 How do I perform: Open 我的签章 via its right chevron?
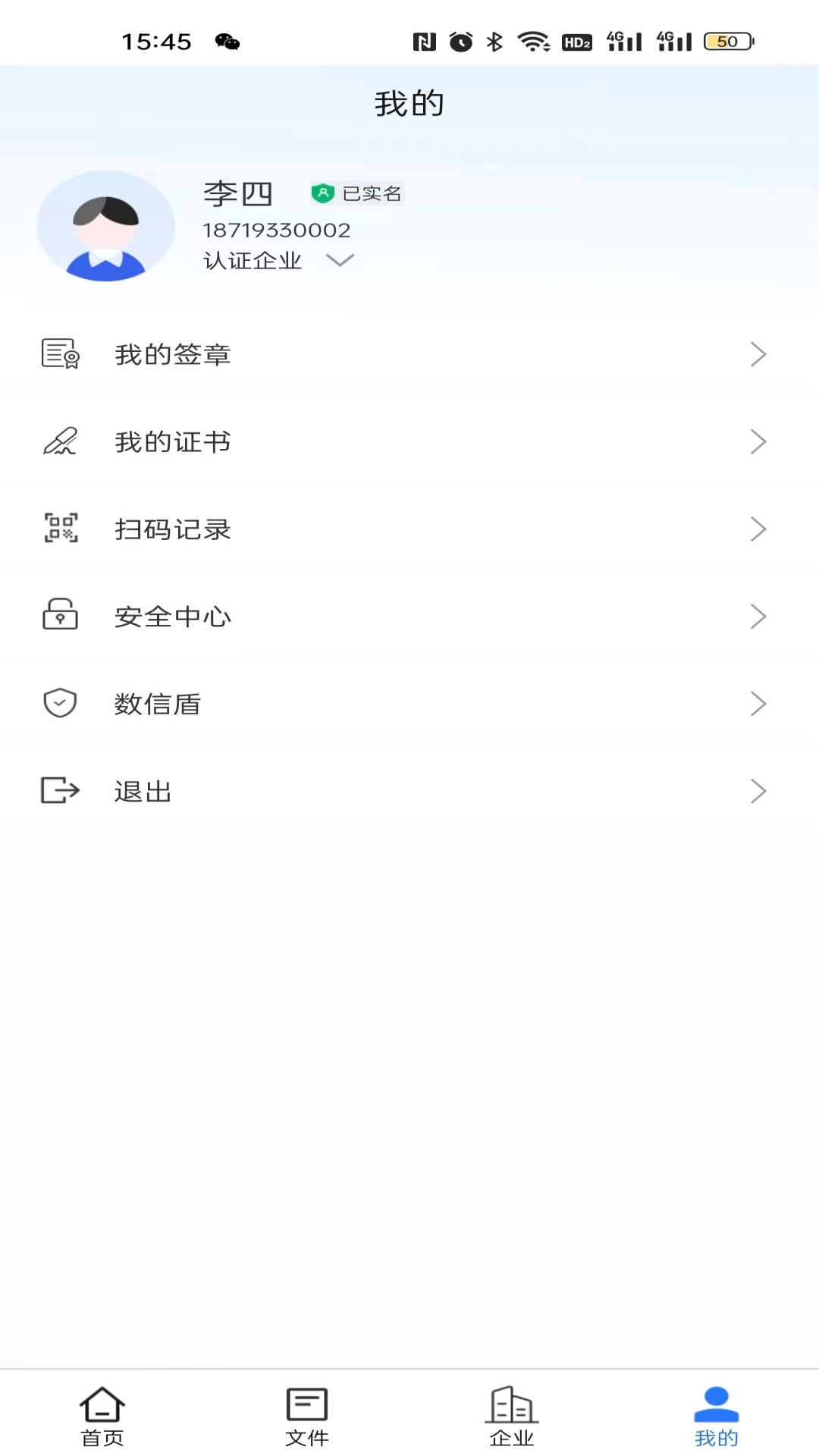point(758,353)
